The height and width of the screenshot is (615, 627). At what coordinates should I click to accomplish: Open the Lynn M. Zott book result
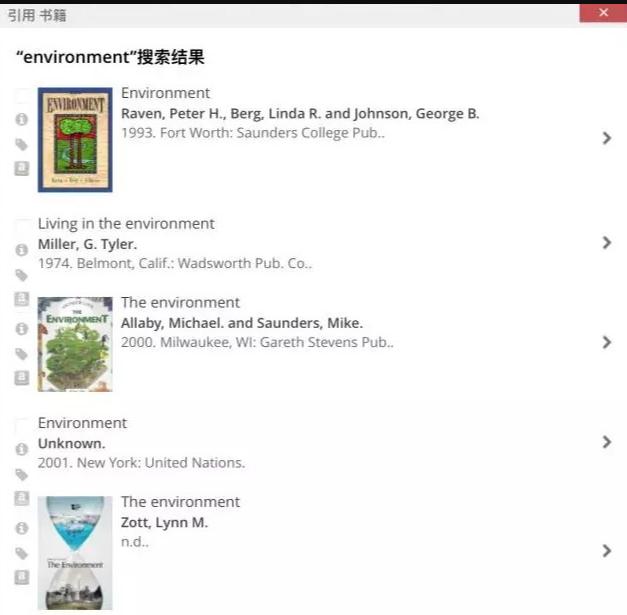606,550
